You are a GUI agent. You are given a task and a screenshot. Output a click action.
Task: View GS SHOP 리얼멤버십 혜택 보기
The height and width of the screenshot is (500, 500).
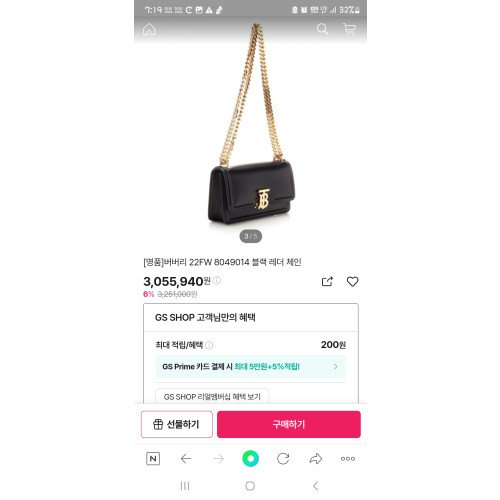(212, 396)
